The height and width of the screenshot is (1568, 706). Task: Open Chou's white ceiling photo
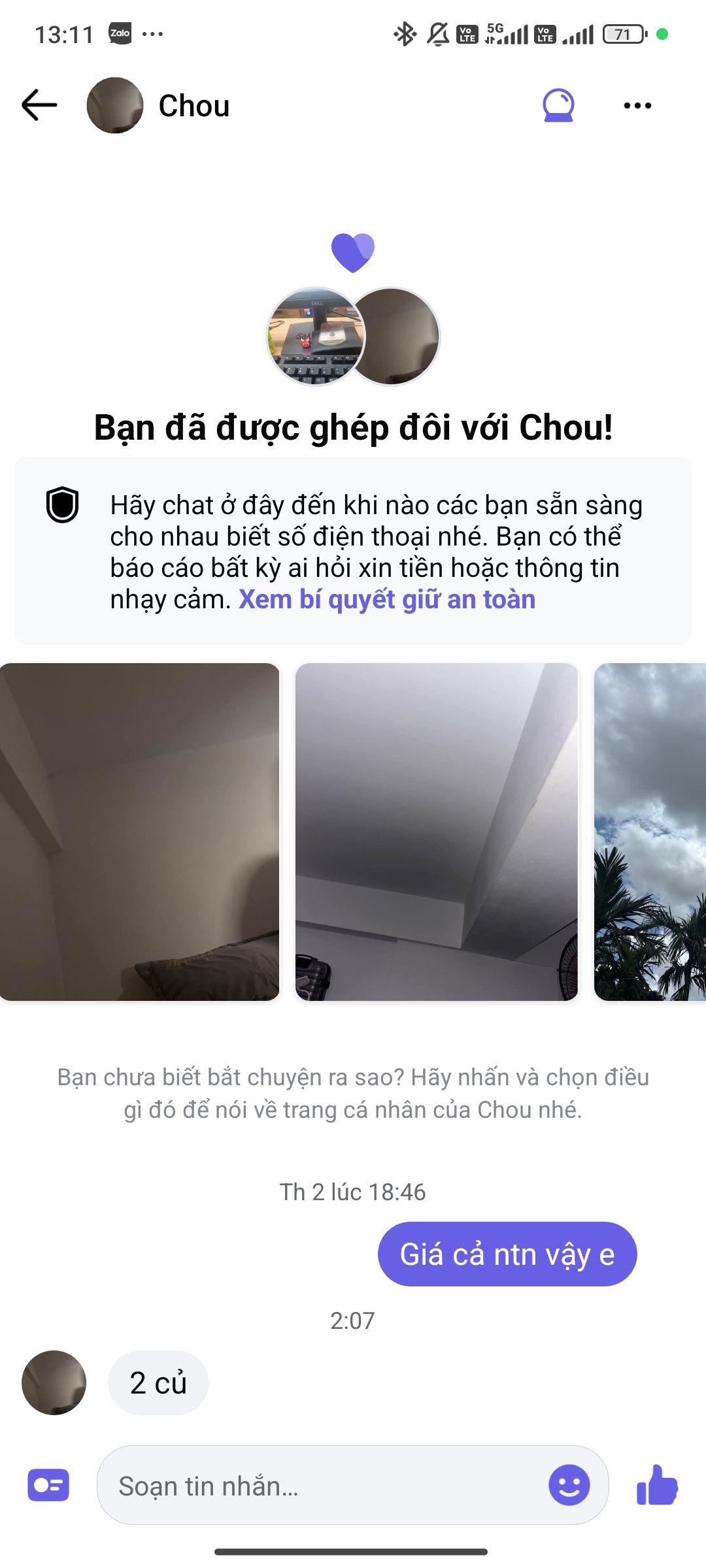point(437,832)
